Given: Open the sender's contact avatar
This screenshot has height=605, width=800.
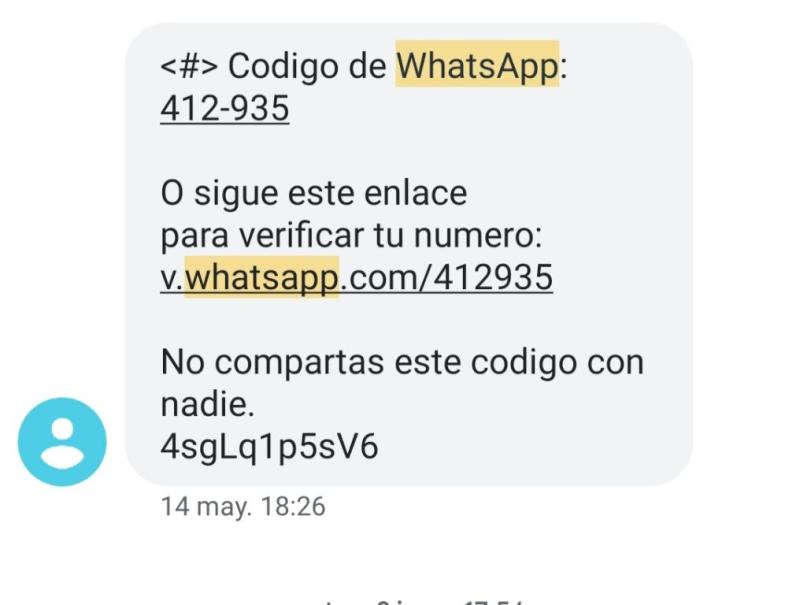Looking at the screenshot, I should (62, 439).
